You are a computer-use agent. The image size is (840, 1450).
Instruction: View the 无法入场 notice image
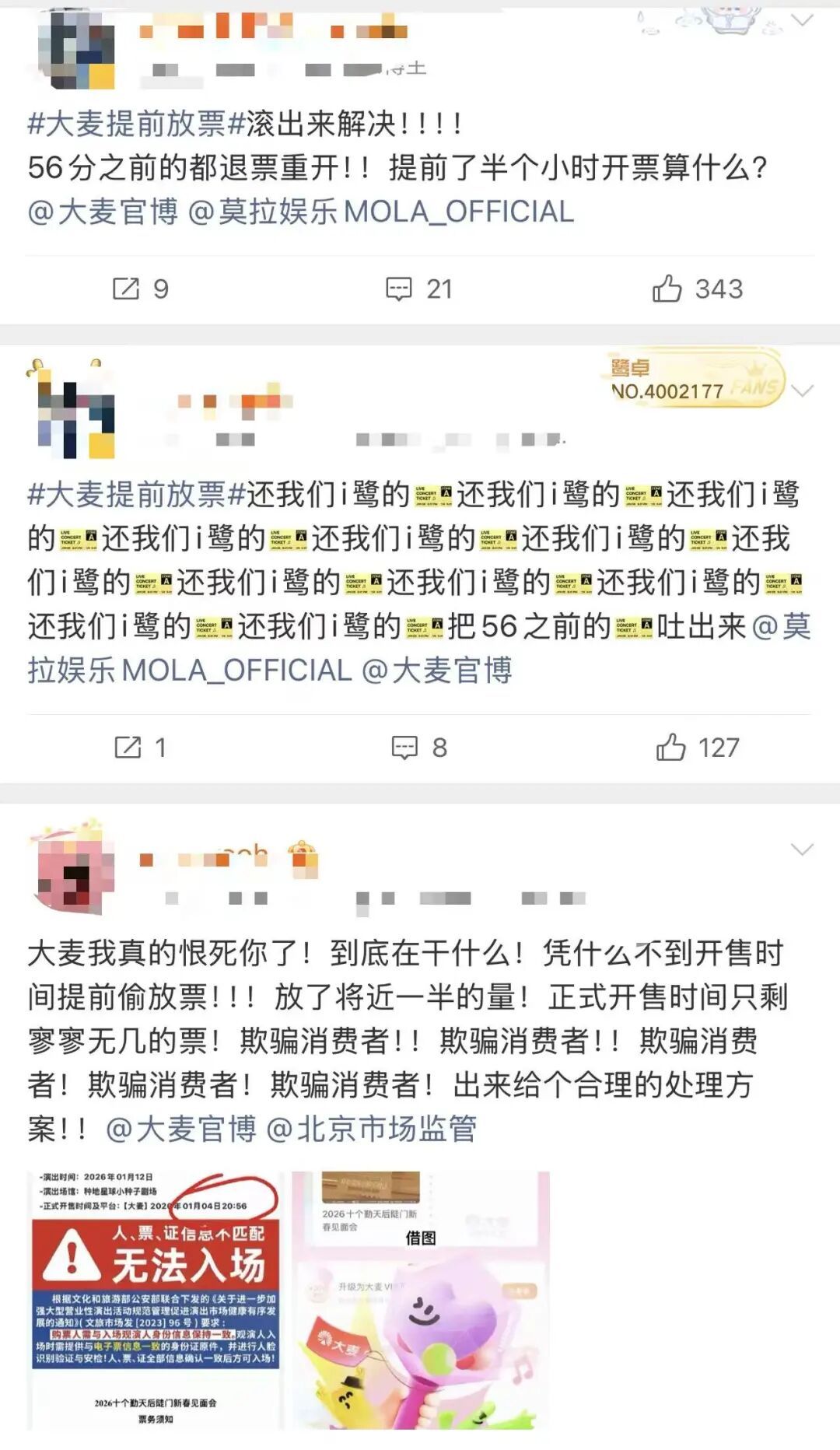(x=156, y=1301)
